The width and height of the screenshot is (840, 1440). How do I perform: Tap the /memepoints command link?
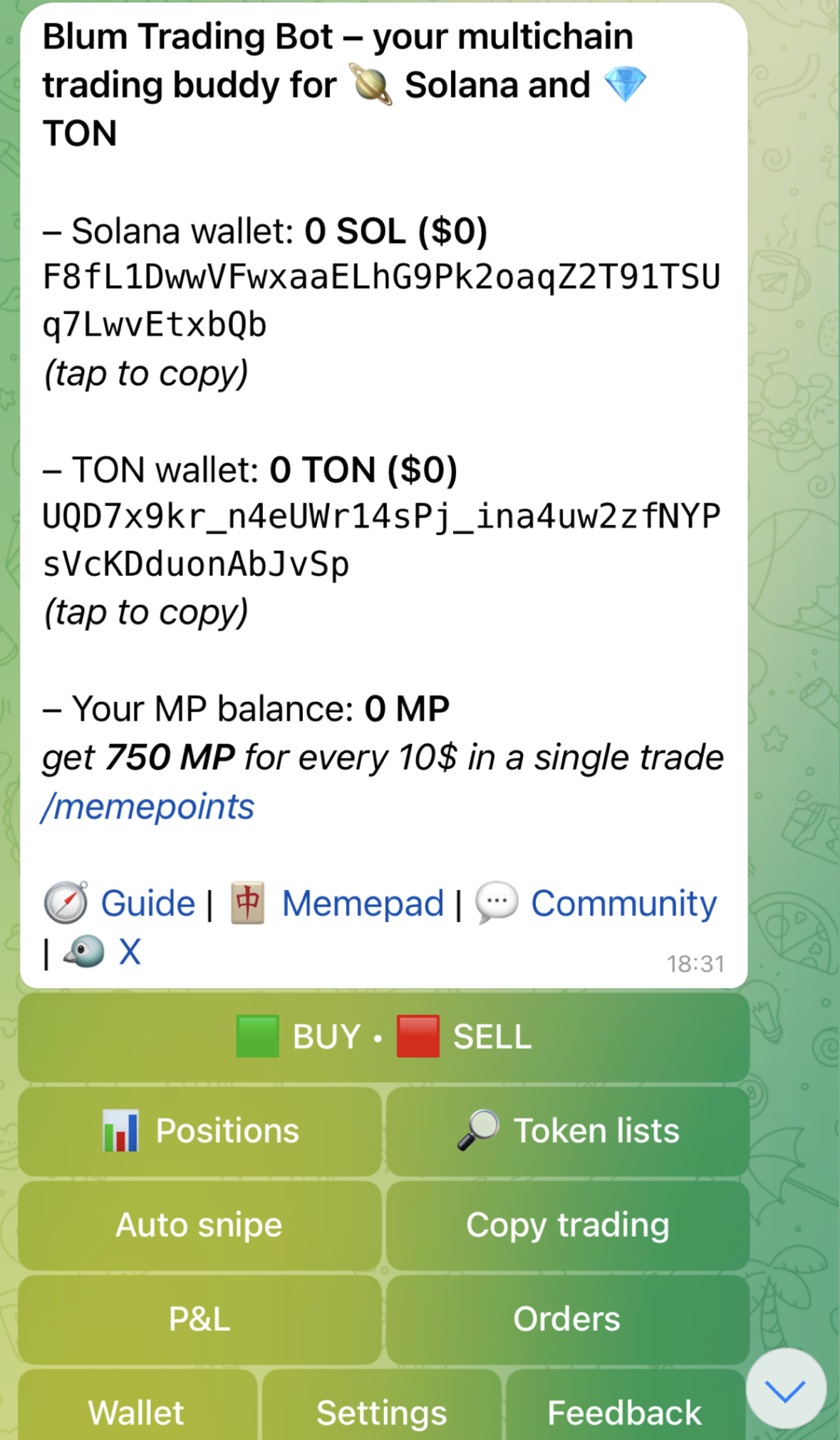pyautogui.click(x=148, y=807)
